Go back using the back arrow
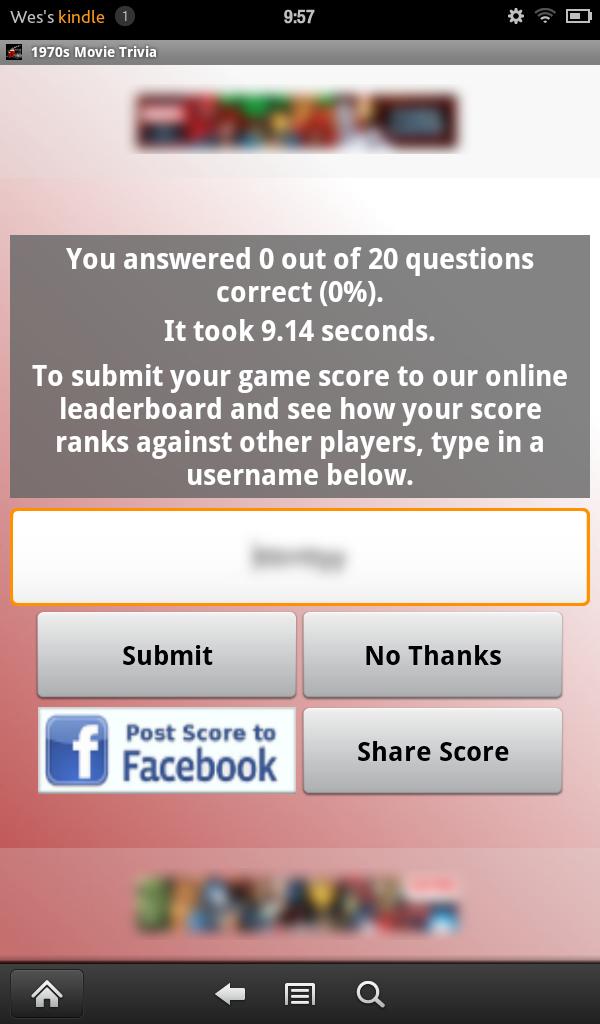The image size is (600, 1024). (x=231, y=993)
